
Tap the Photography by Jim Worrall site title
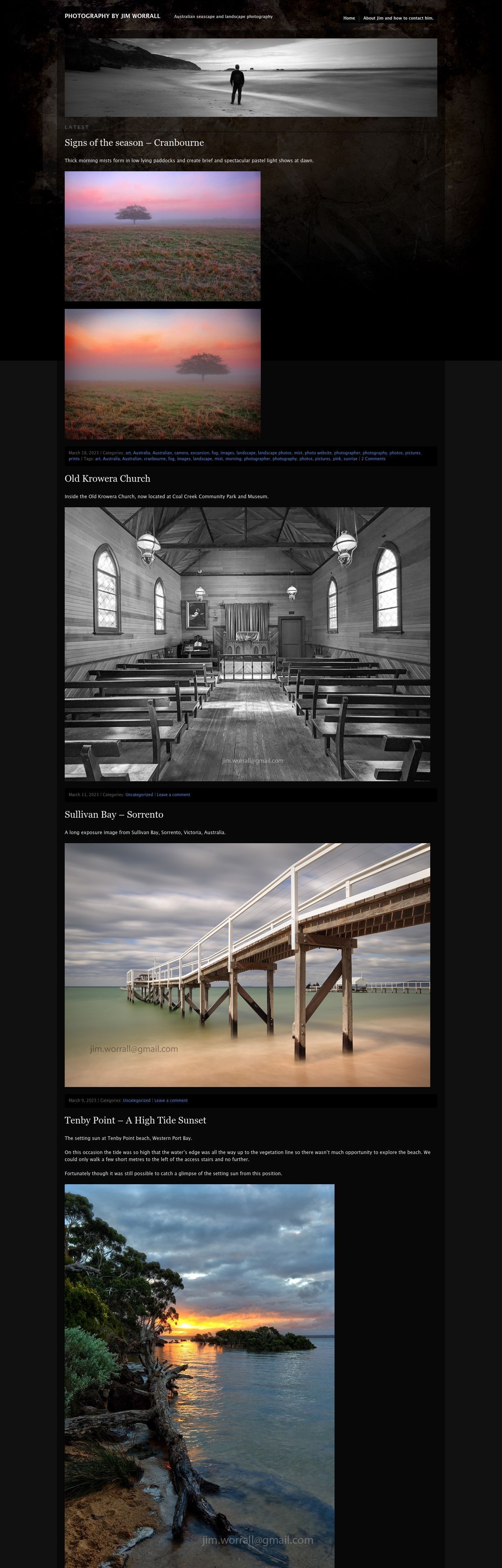pyautogui.click(x=112, y=16)
